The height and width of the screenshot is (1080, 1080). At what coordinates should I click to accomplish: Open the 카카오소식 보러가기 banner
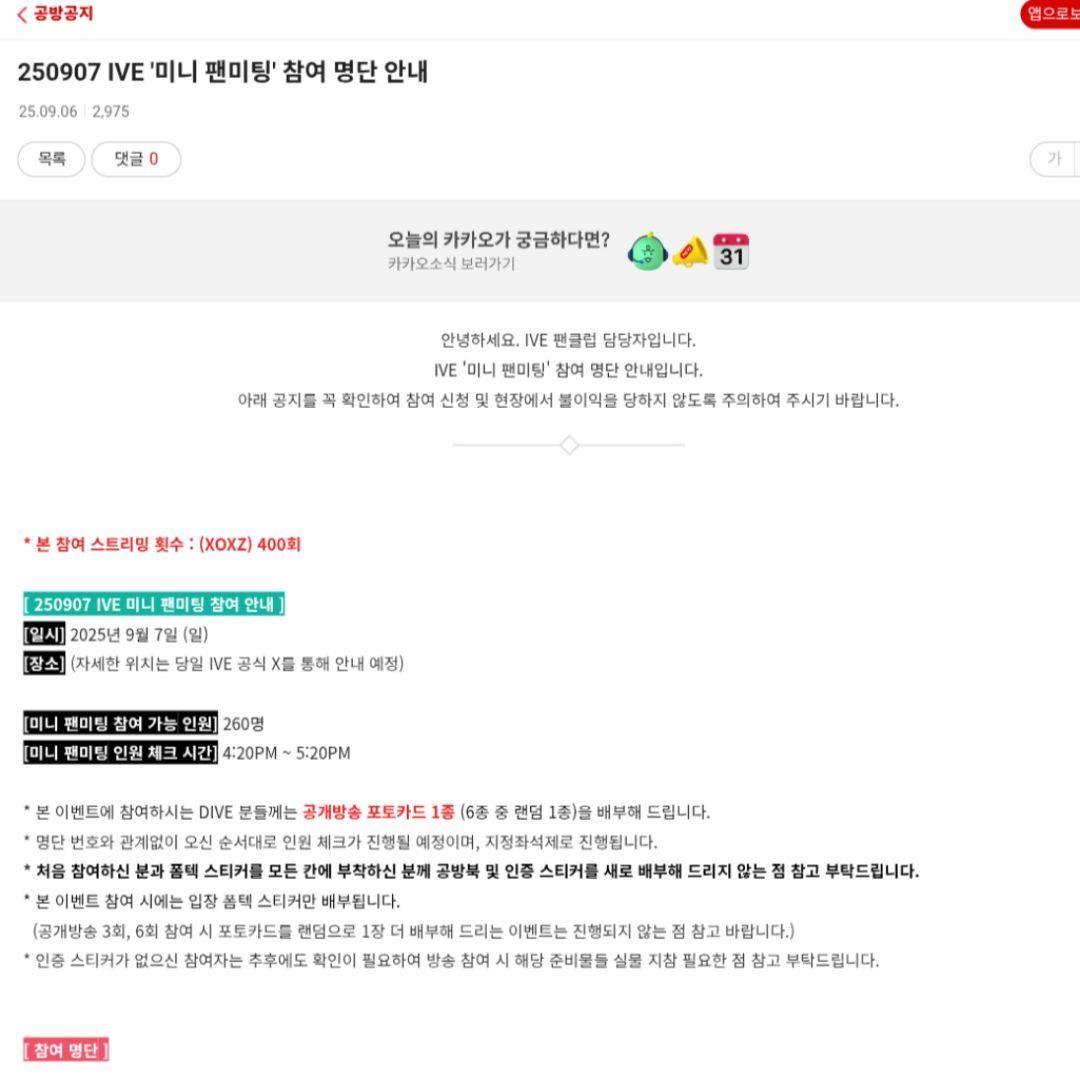coord(540,251)
